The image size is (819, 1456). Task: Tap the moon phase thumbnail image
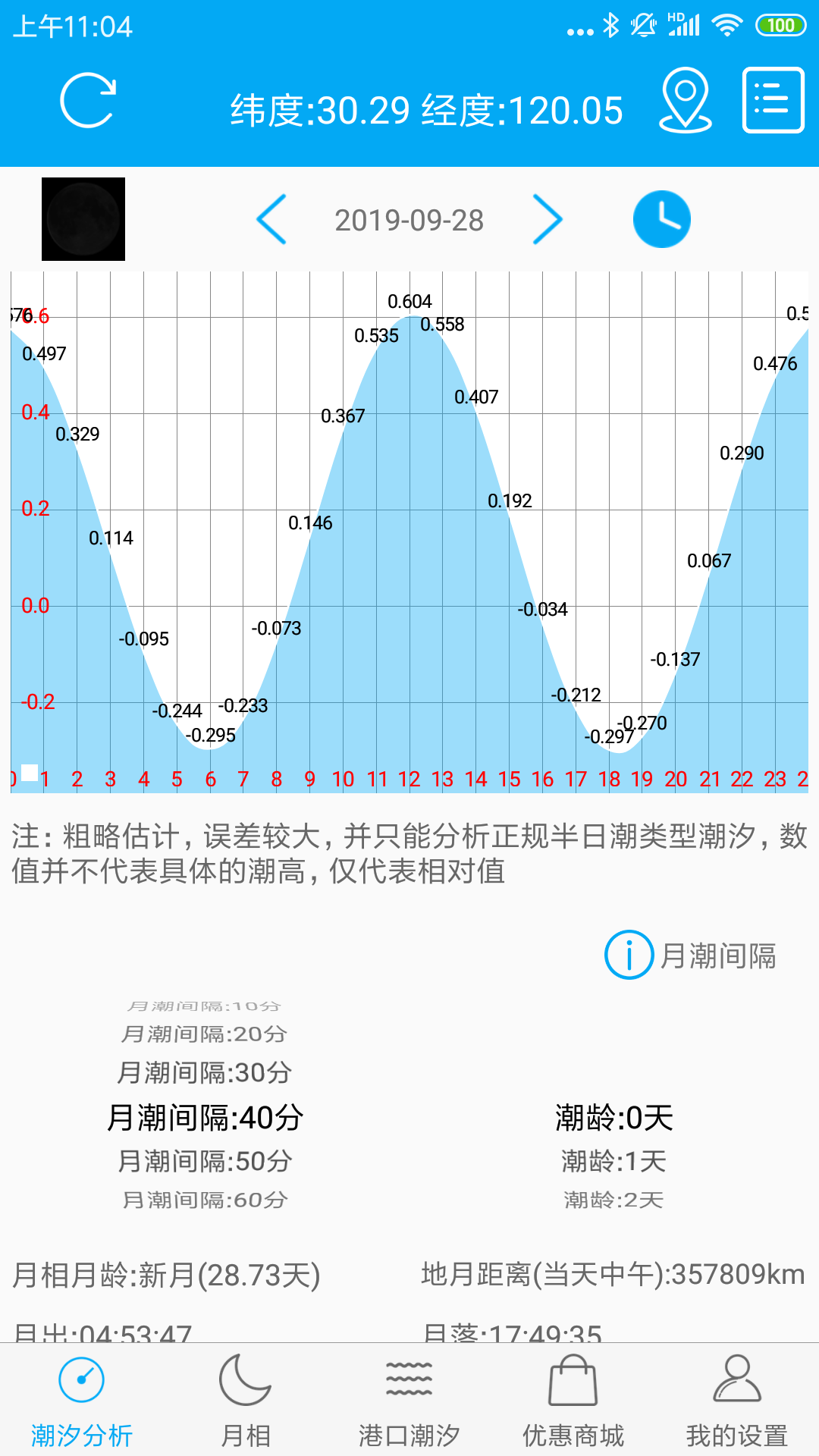(83, 215)
